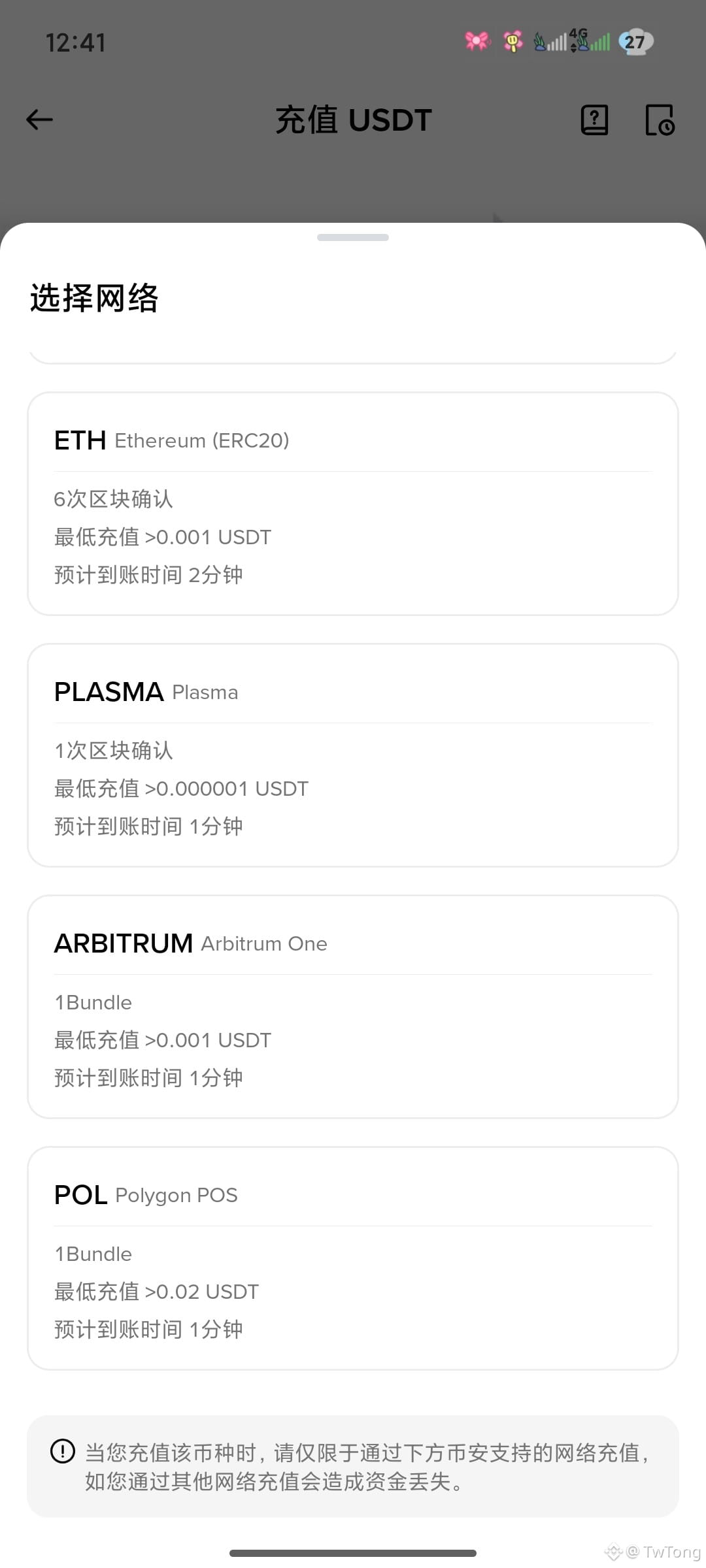The width and height of the screenshot is (706, 1568).
Task: Go back from the USDT deposit page
Action: 39,120
